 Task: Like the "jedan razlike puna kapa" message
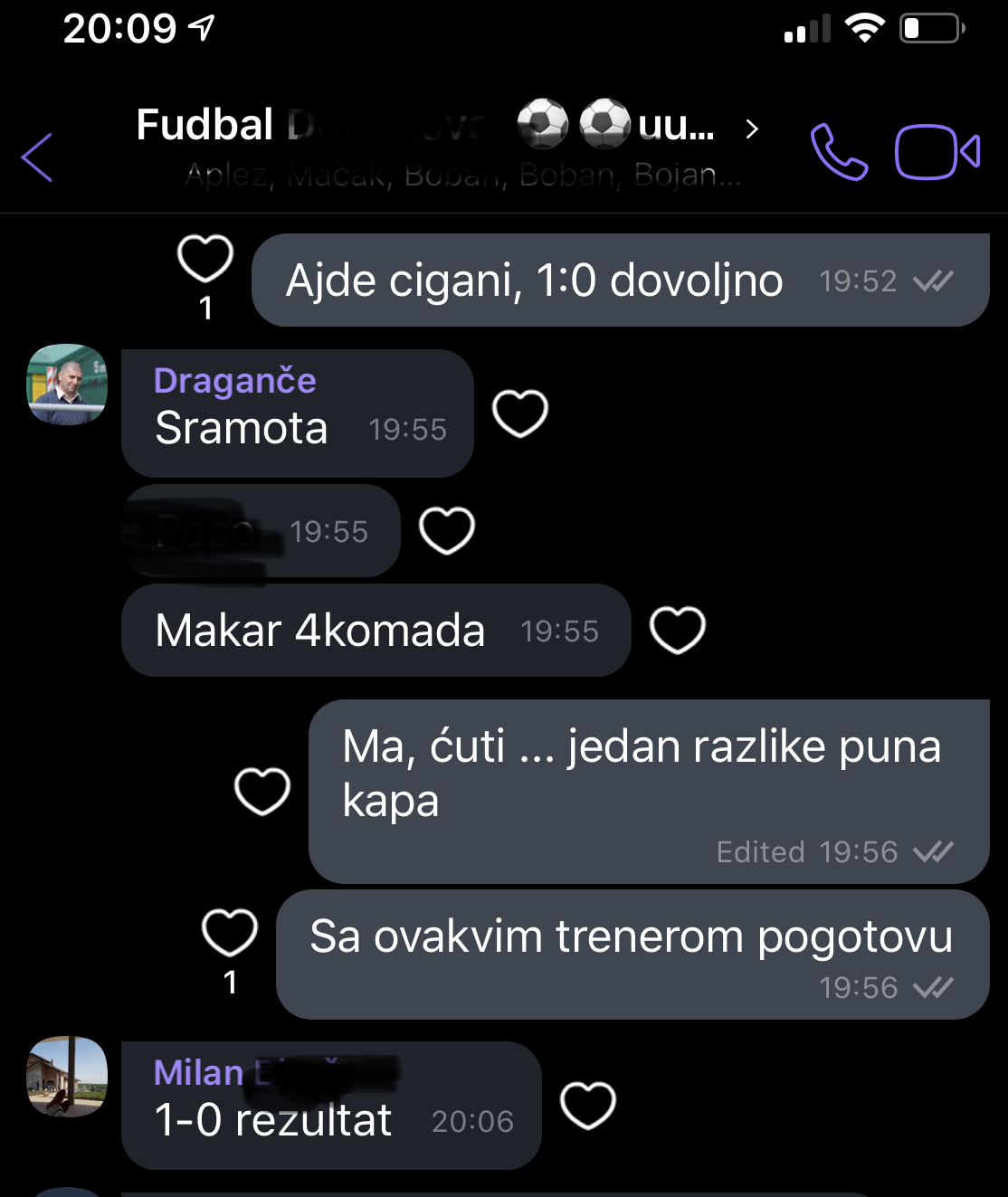[x=262, y=791]
